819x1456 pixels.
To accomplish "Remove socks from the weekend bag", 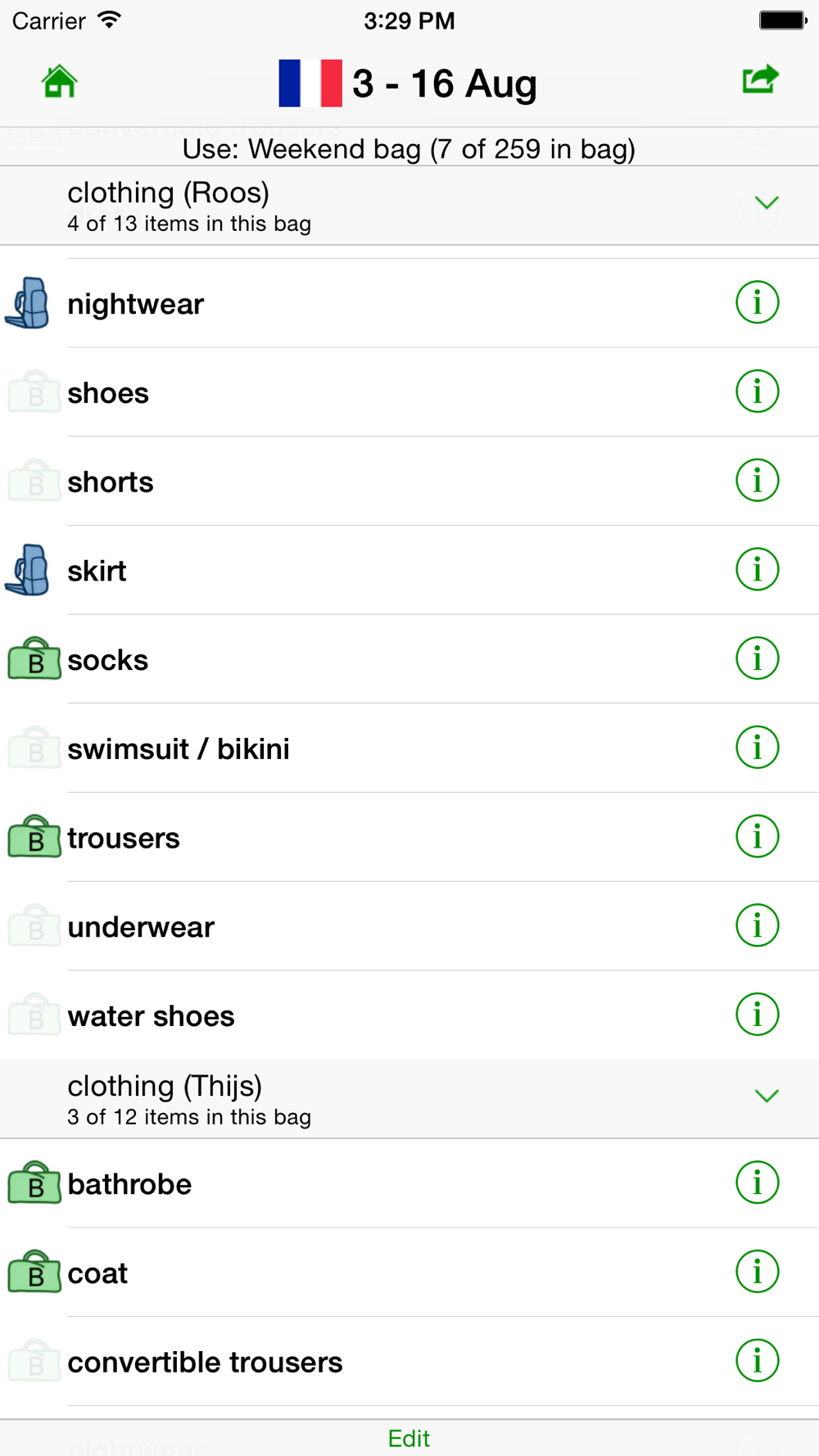I will point(34,659).
